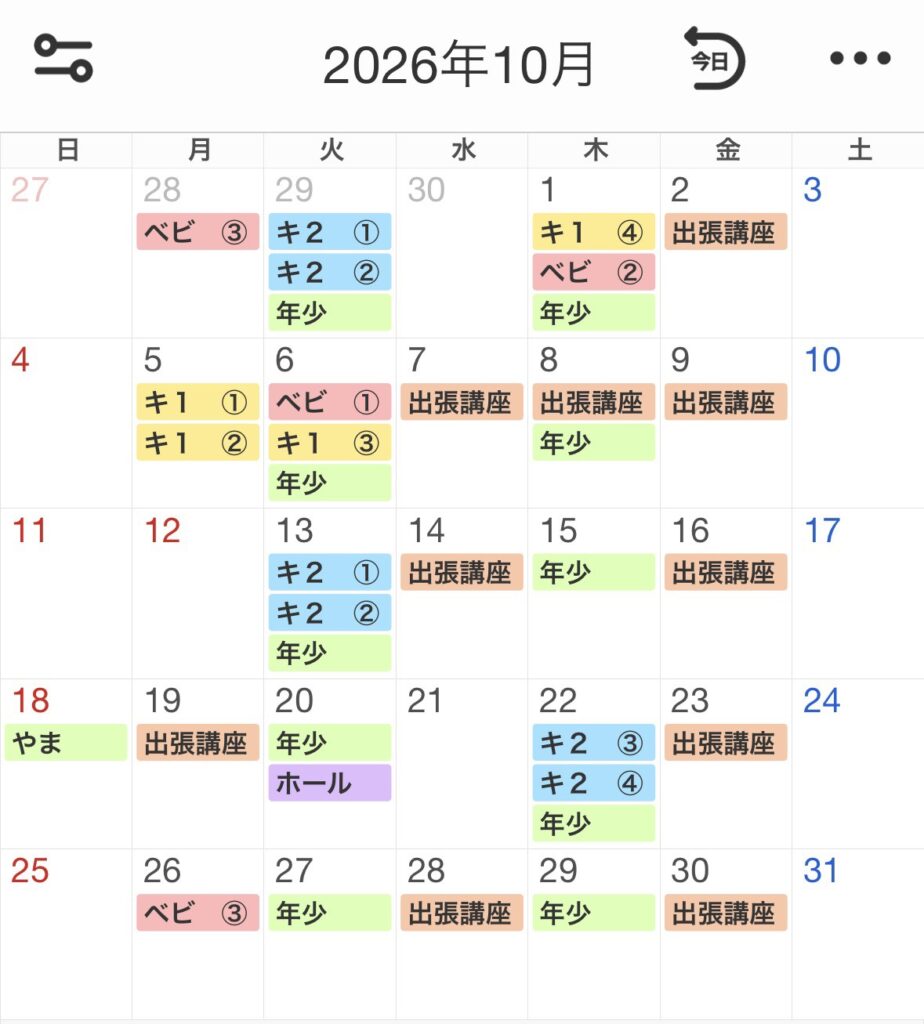Open the やま event on October 18
This screenshot has height=1024, width=924.
(x=66, y=743)
